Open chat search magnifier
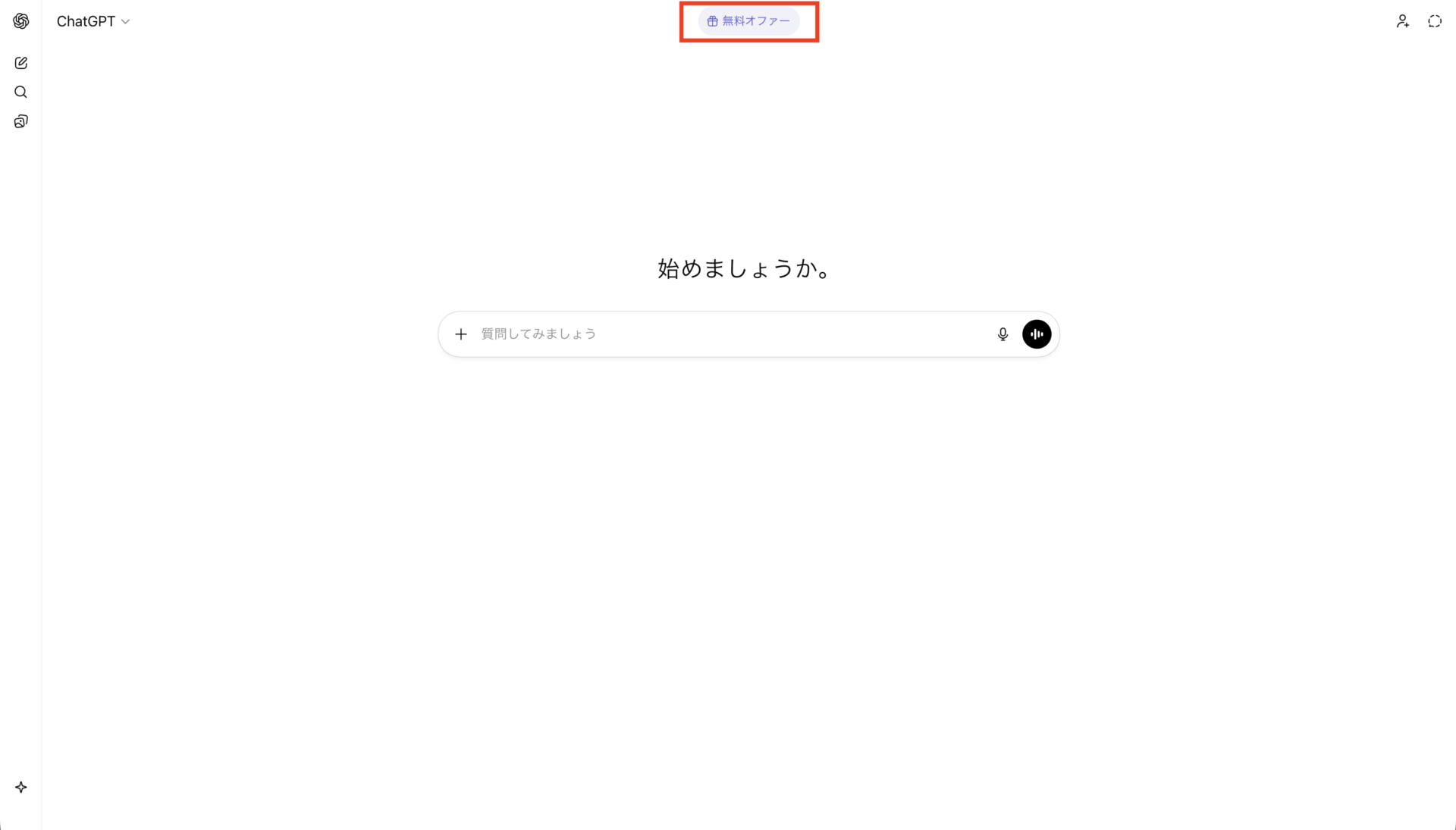Screen dimensions: 1456x830 click(x=21, y=92)
